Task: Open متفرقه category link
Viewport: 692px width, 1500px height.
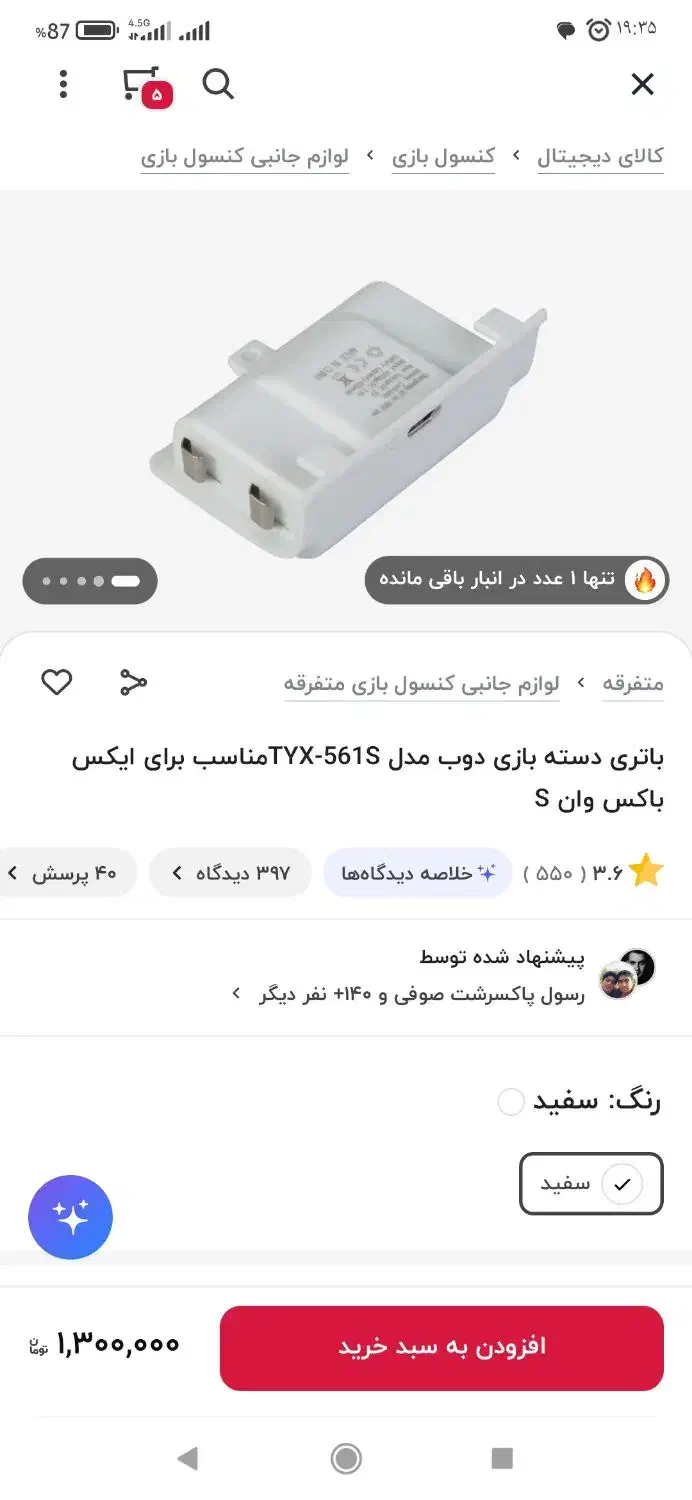Action: [x=632, y=684]
